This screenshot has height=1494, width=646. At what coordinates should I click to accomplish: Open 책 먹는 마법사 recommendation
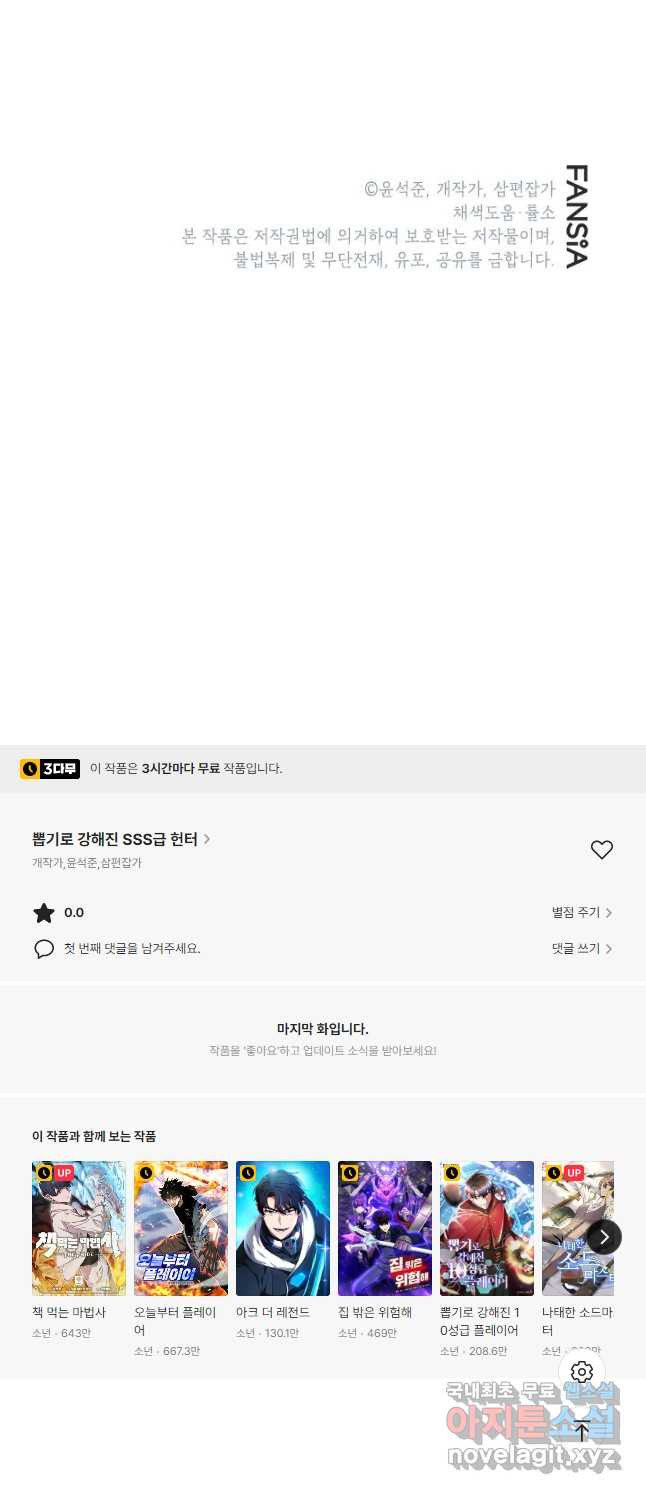(x=79, y=1228)
